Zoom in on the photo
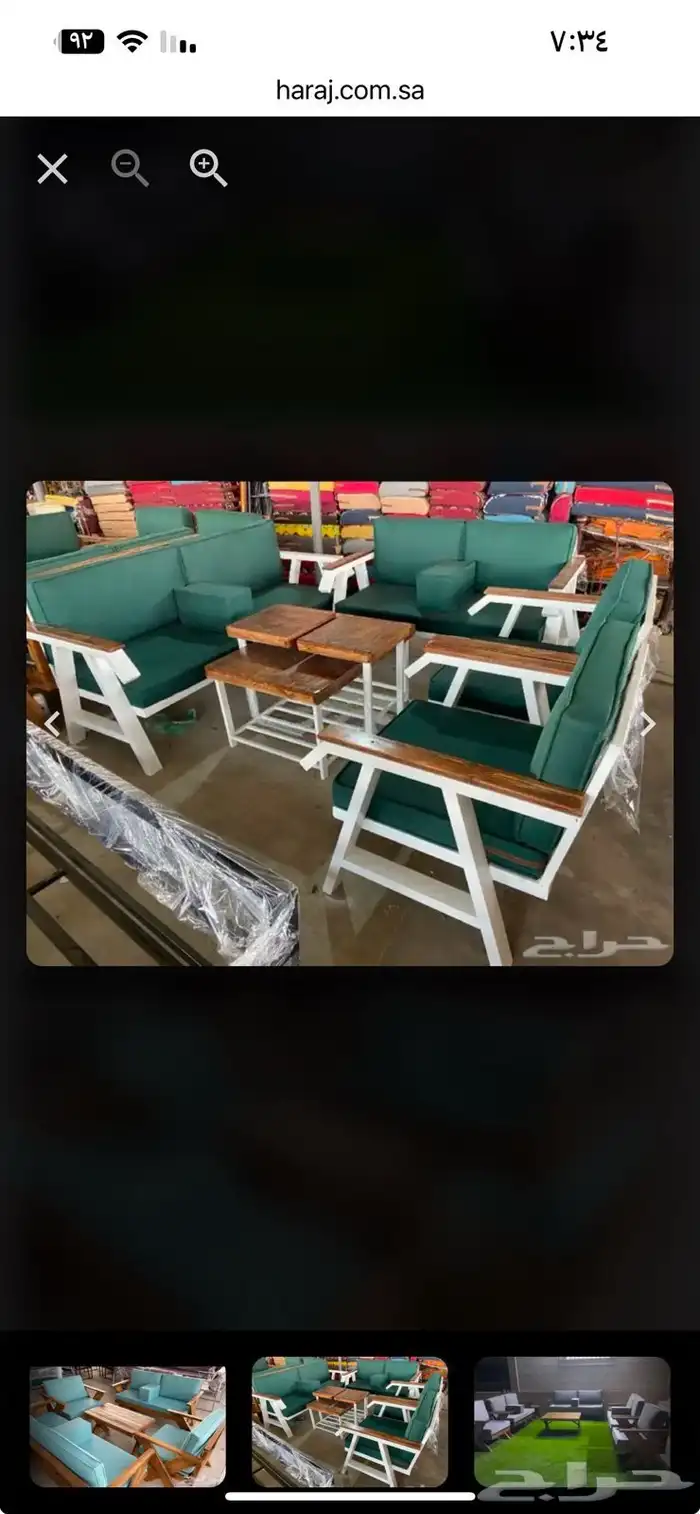The image size is (700, 1514). (208, 168)
